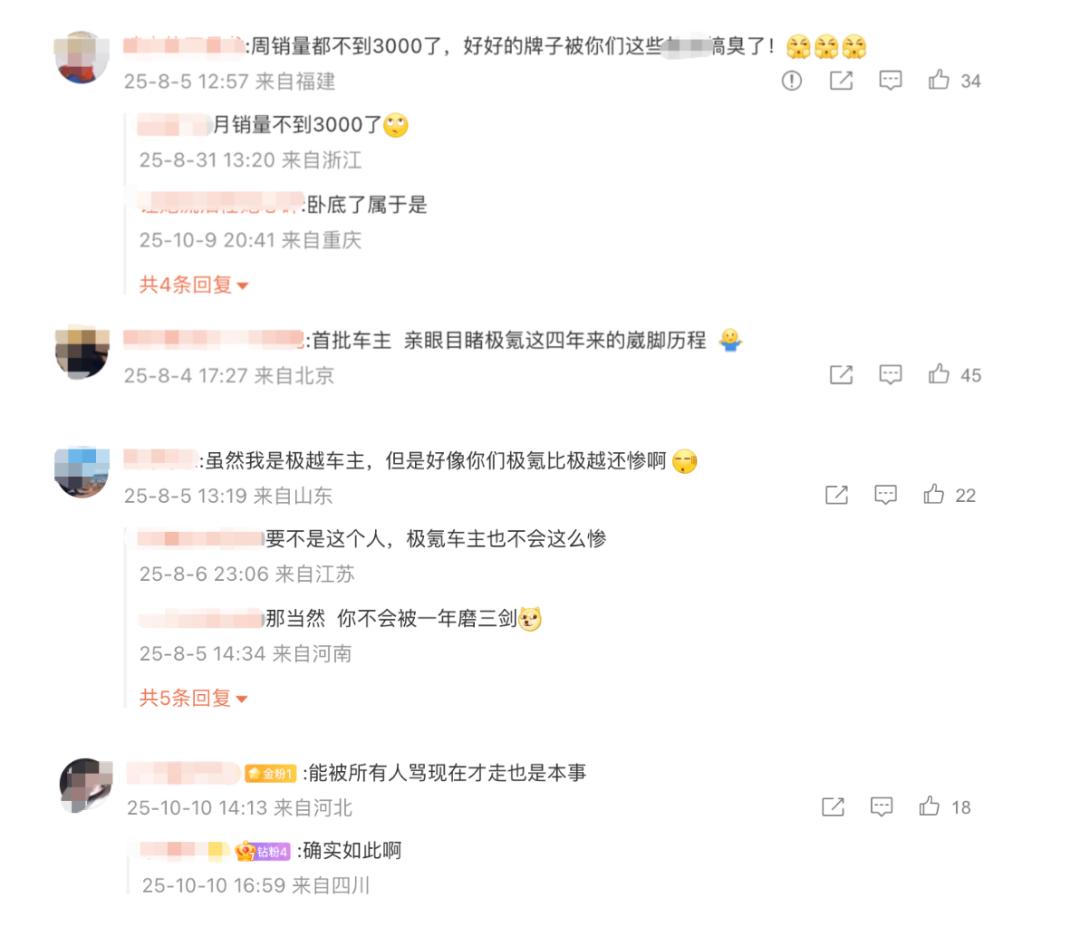Reply to the comment posted from 河北

click(881, 807)
